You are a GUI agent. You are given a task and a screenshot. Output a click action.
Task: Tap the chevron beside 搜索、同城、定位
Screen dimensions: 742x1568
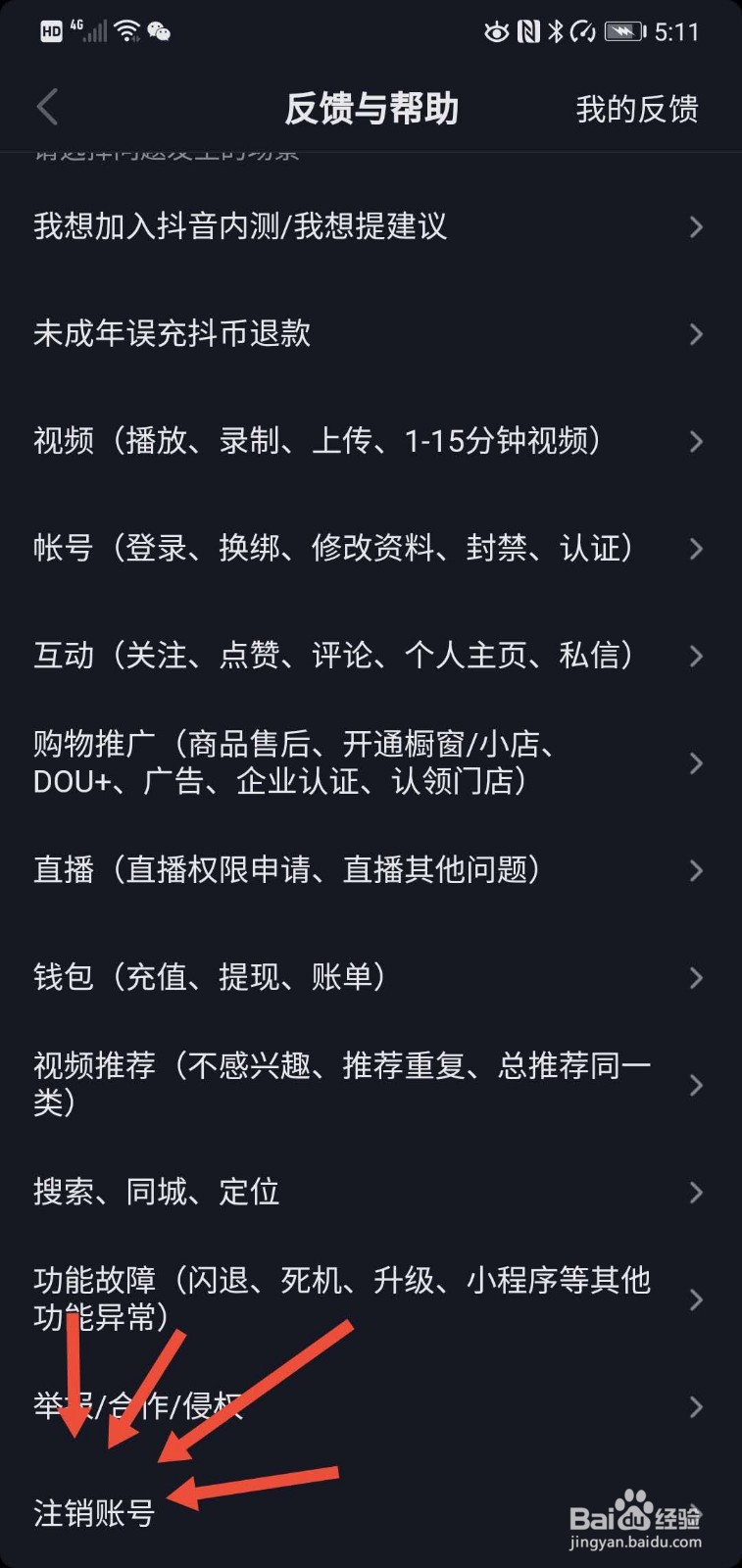(696, 1193)
